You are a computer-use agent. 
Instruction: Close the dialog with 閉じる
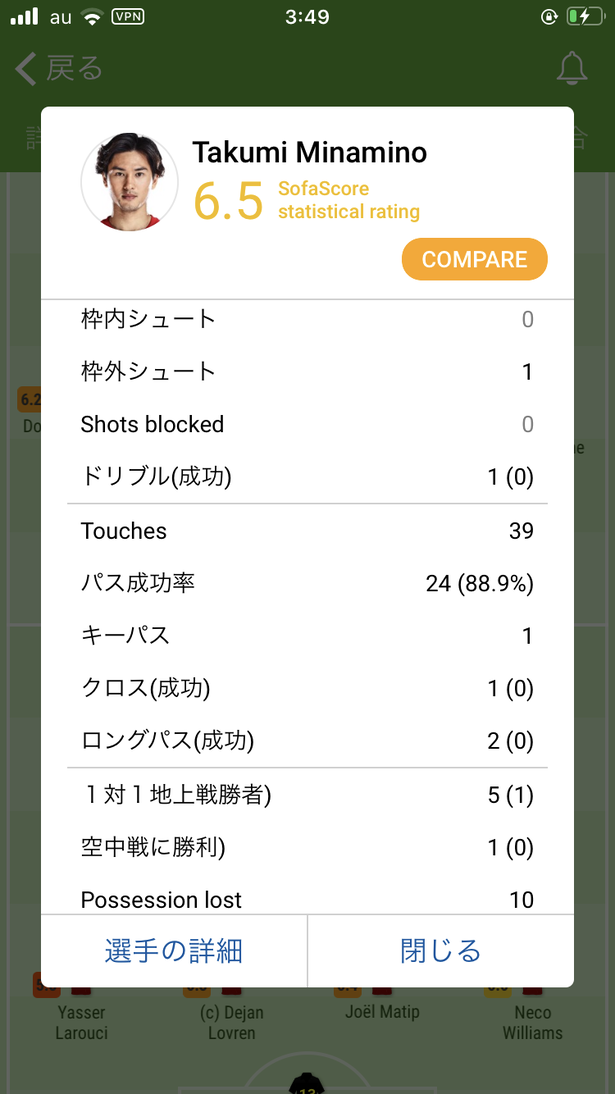440,950
